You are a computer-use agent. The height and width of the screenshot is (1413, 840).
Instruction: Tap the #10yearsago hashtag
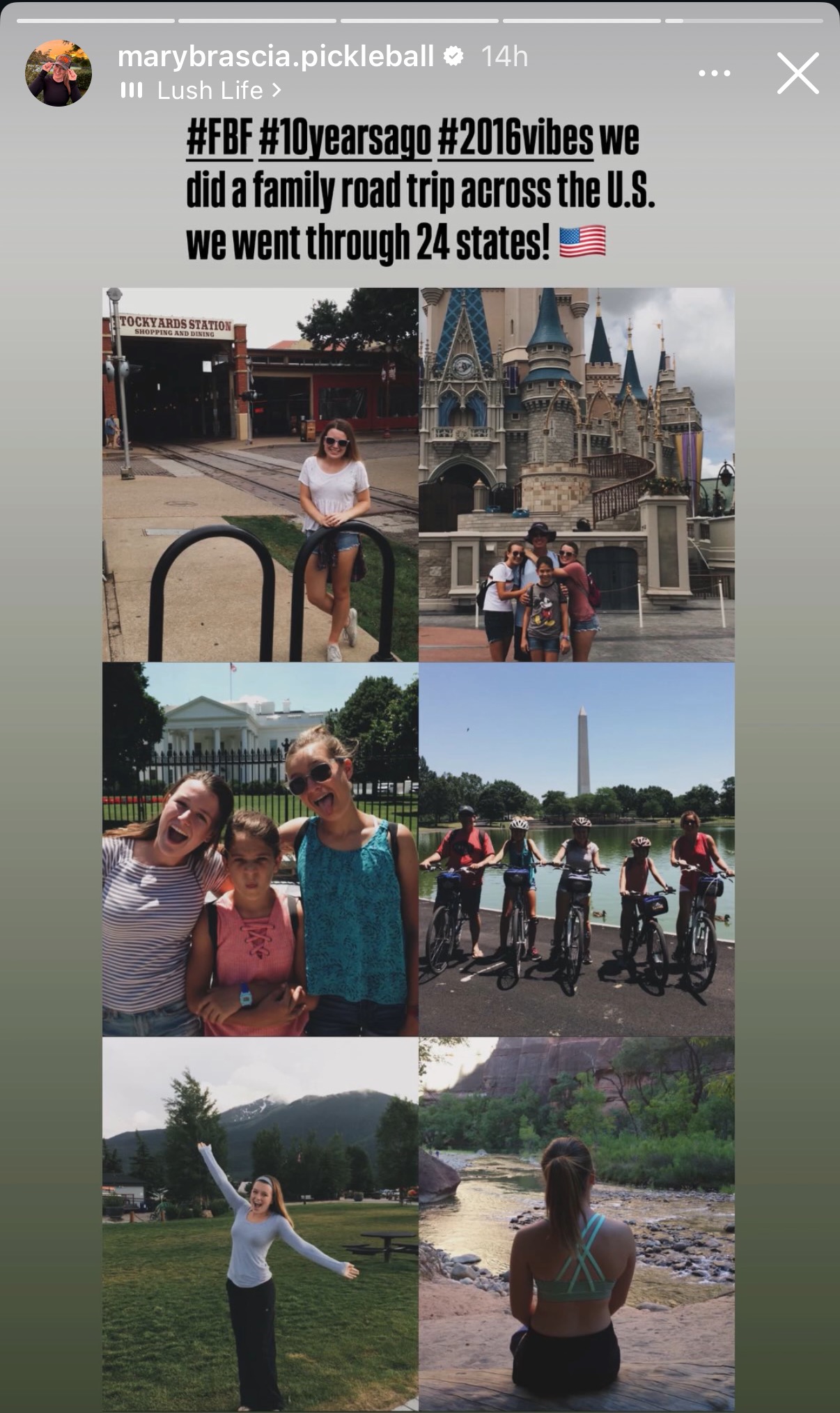click(x=345, y=138)
